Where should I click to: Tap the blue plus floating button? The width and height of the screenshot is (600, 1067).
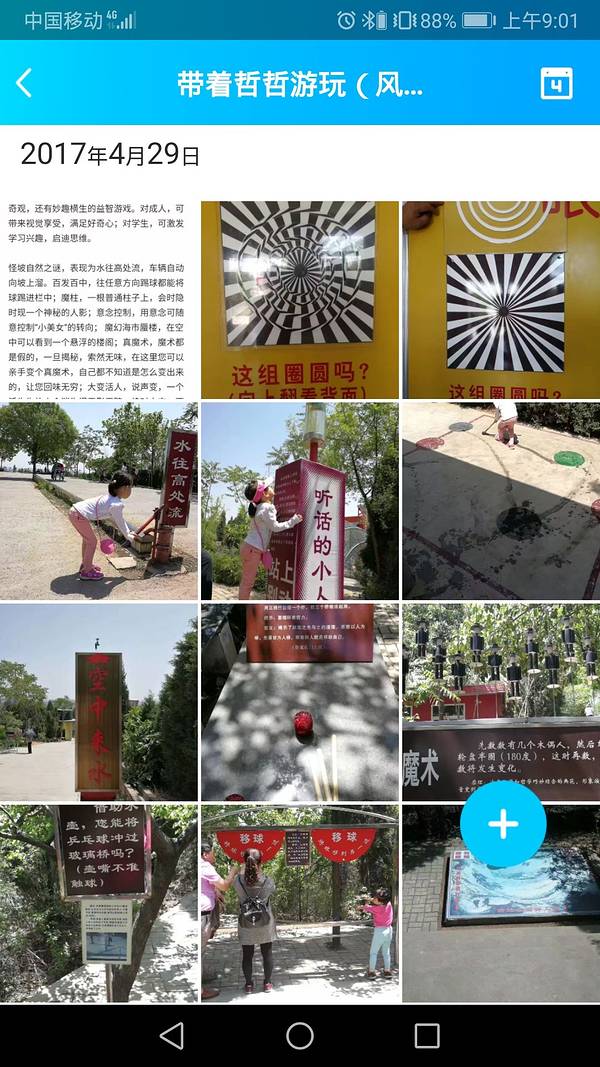(x=503, y=824)
